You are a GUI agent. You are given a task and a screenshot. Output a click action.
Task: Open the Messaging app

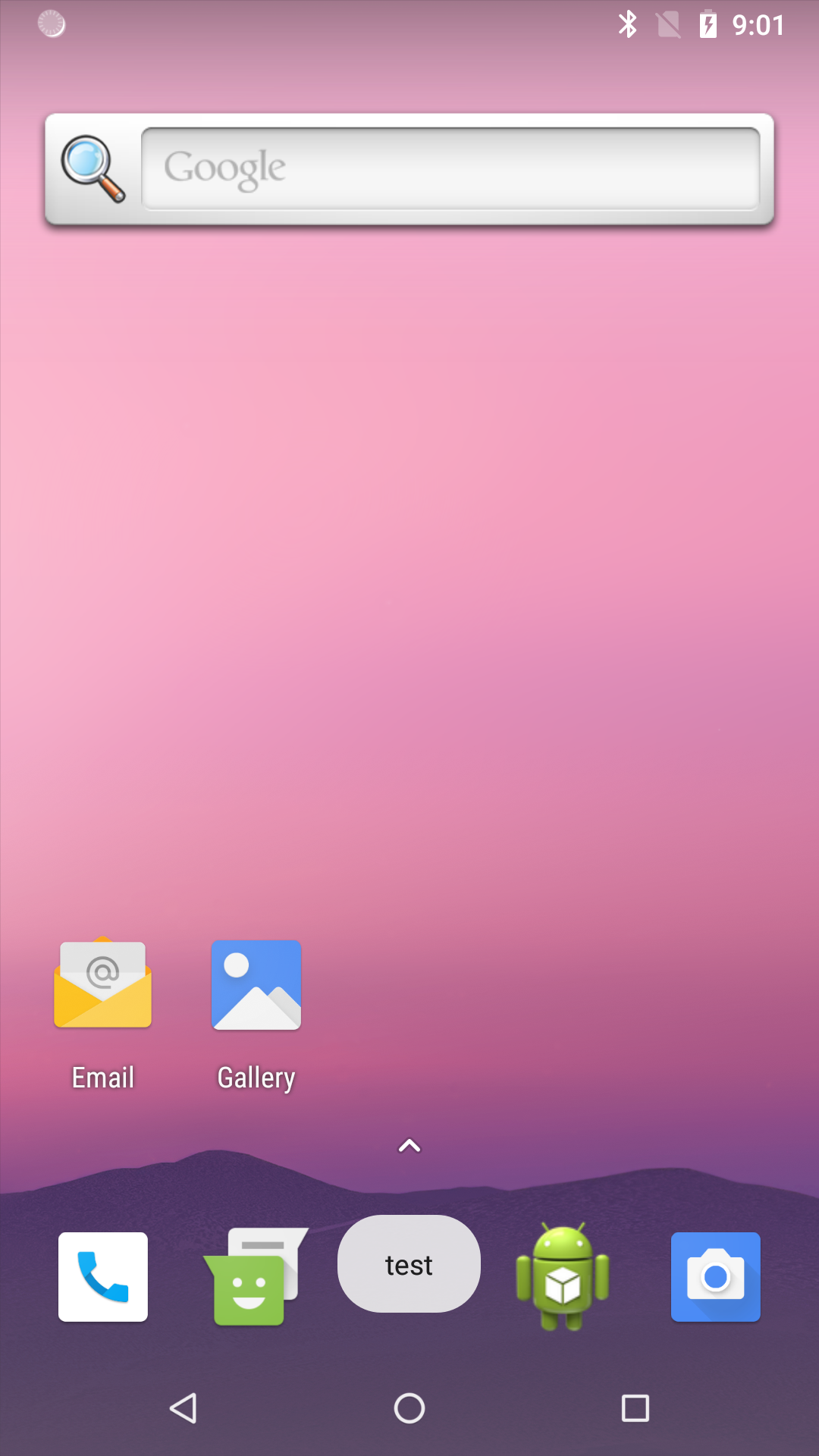(x=255, y=1276)
